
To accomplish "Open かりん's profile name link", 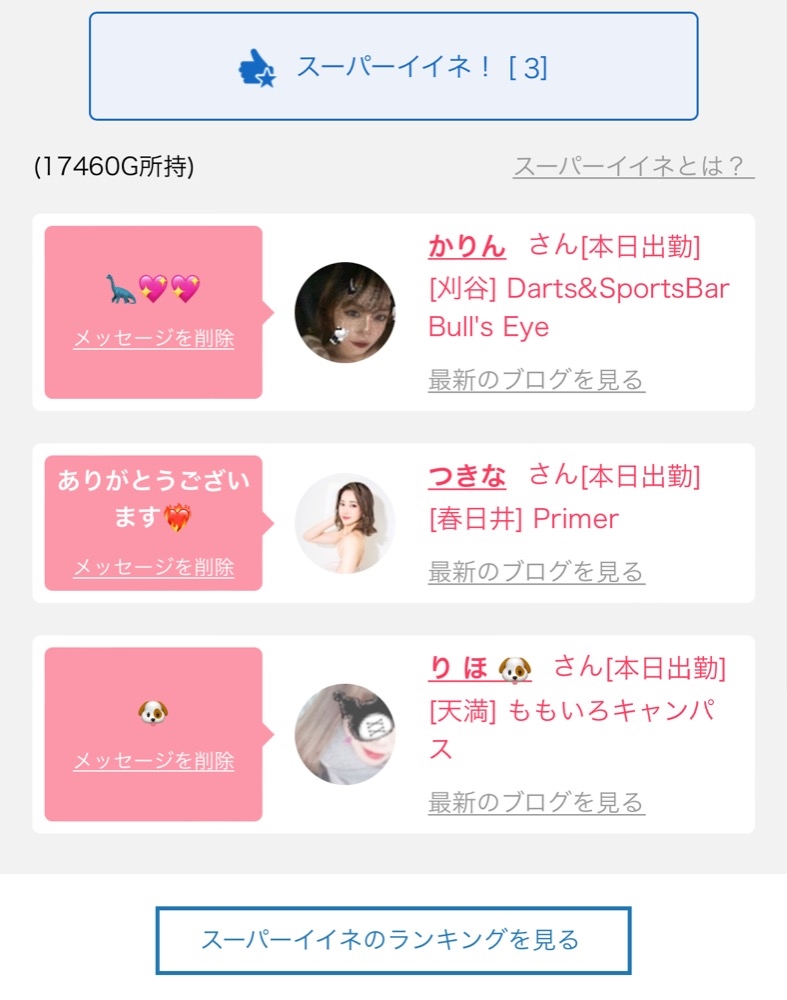I will pyautogui.click(x=467, y=246).
